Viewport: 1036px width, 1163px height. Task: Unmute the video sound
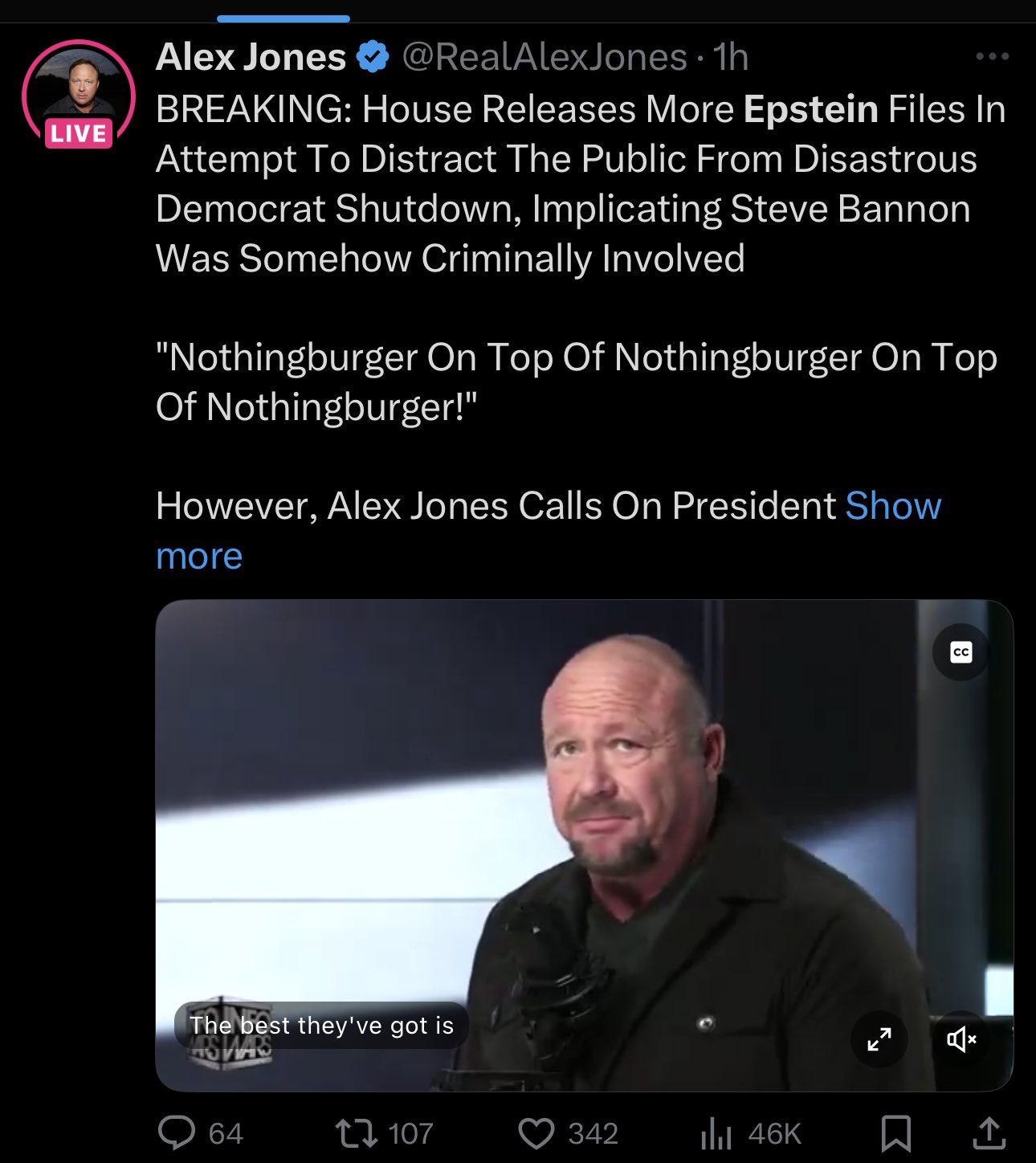coord(961,1039)
